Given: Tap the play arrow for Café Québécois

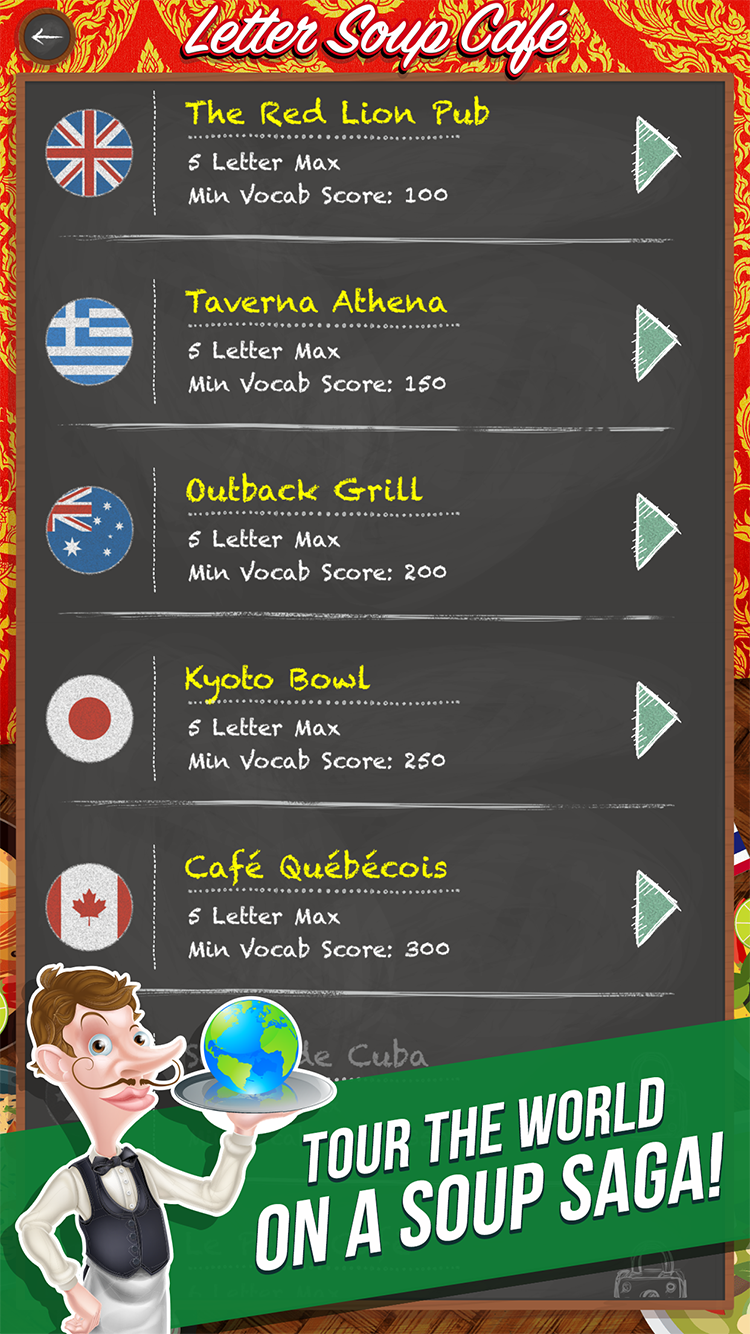Looking at the screenshot, I should [x=655, y=907].
